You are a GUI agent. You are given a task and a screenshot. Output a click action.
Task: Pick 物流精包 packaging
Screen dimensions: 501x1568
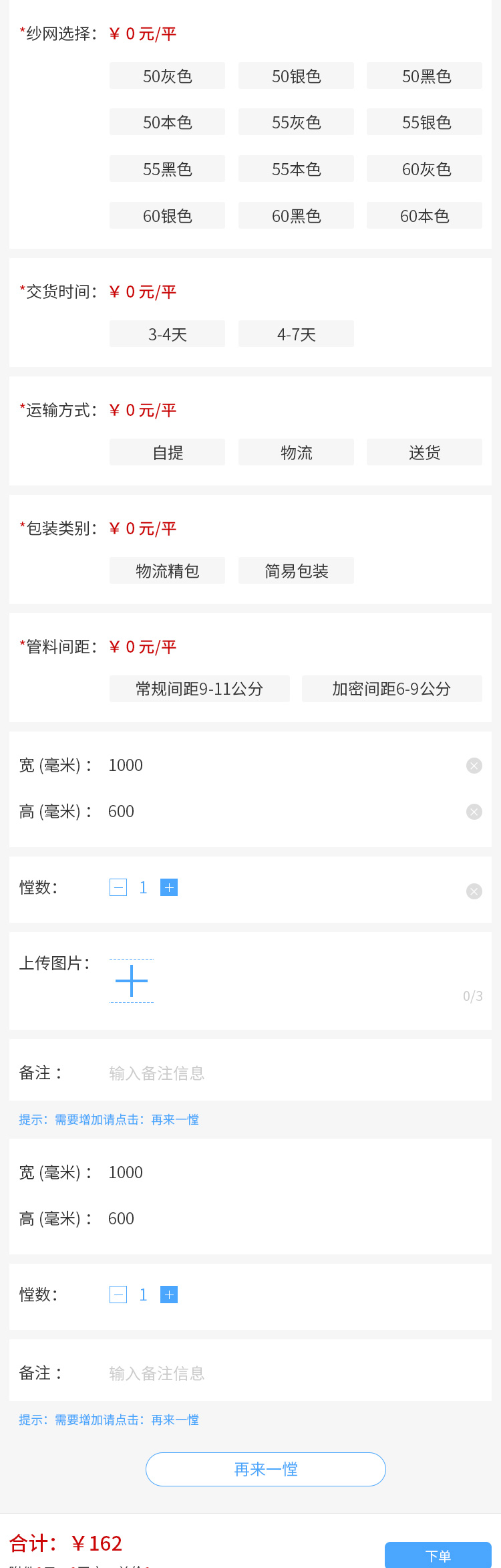167,571
